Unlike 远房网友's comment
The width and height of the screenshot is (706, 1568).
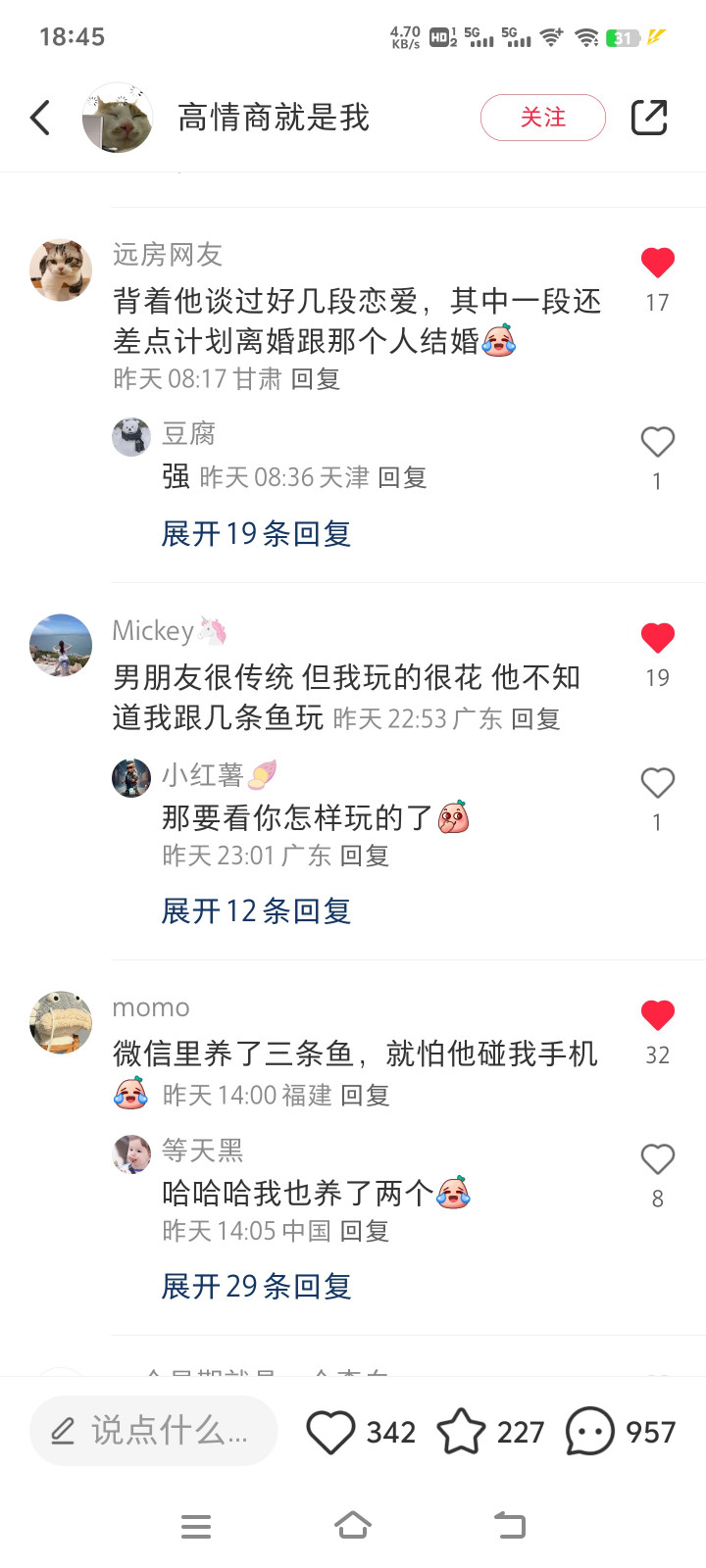coord(657,263)
